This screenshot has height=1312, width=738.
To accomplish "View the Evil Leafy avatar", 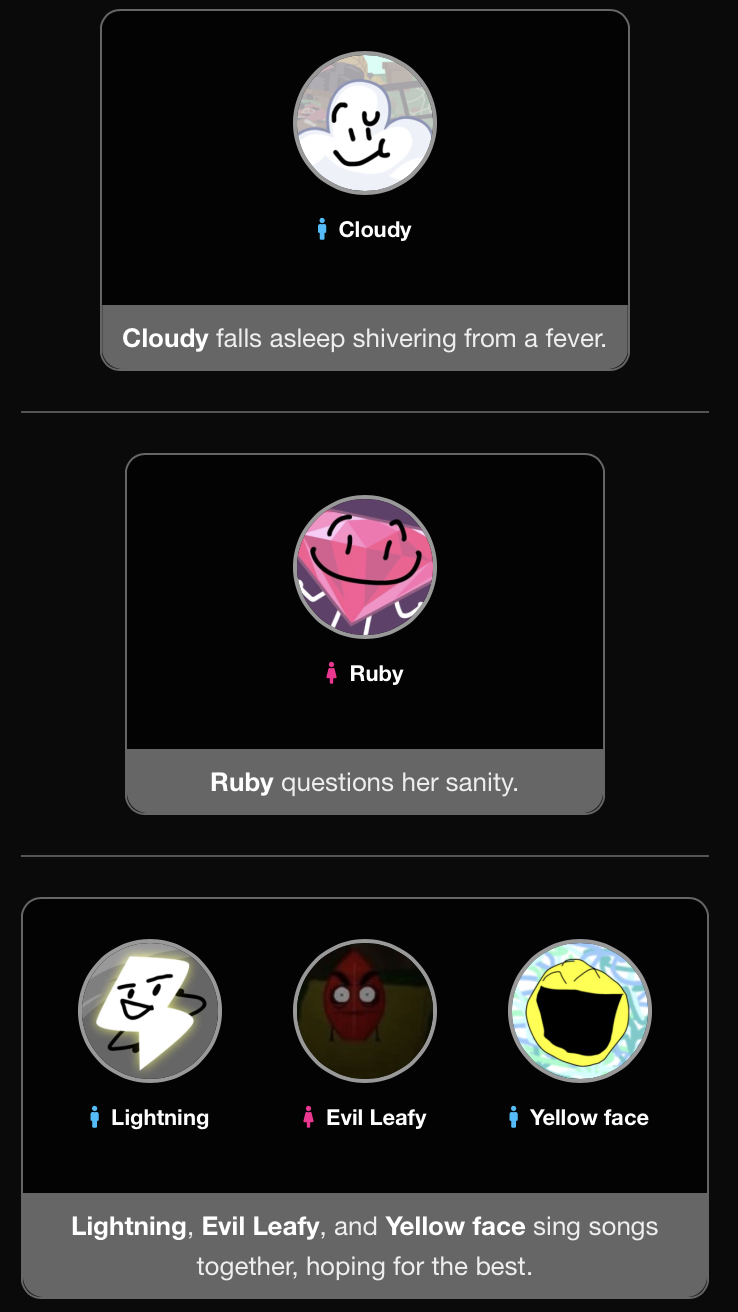I will pos(365,1011).
